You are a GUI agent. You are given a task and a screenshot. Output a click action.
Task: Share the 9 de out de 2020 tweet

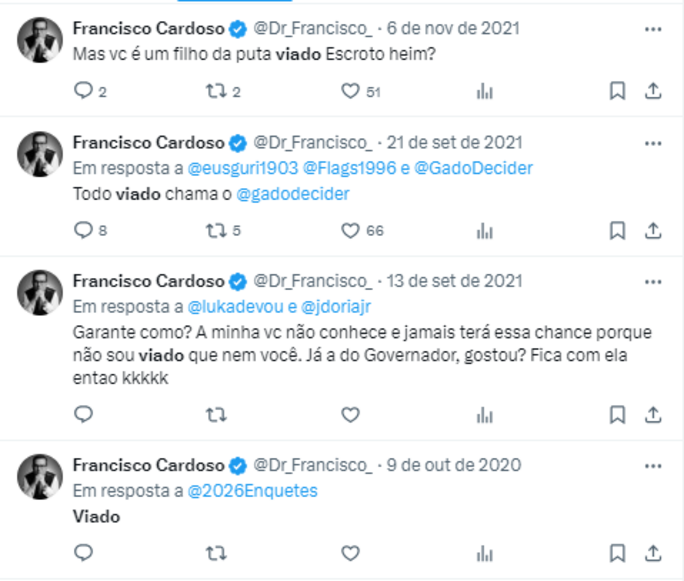tap(653, 552)
